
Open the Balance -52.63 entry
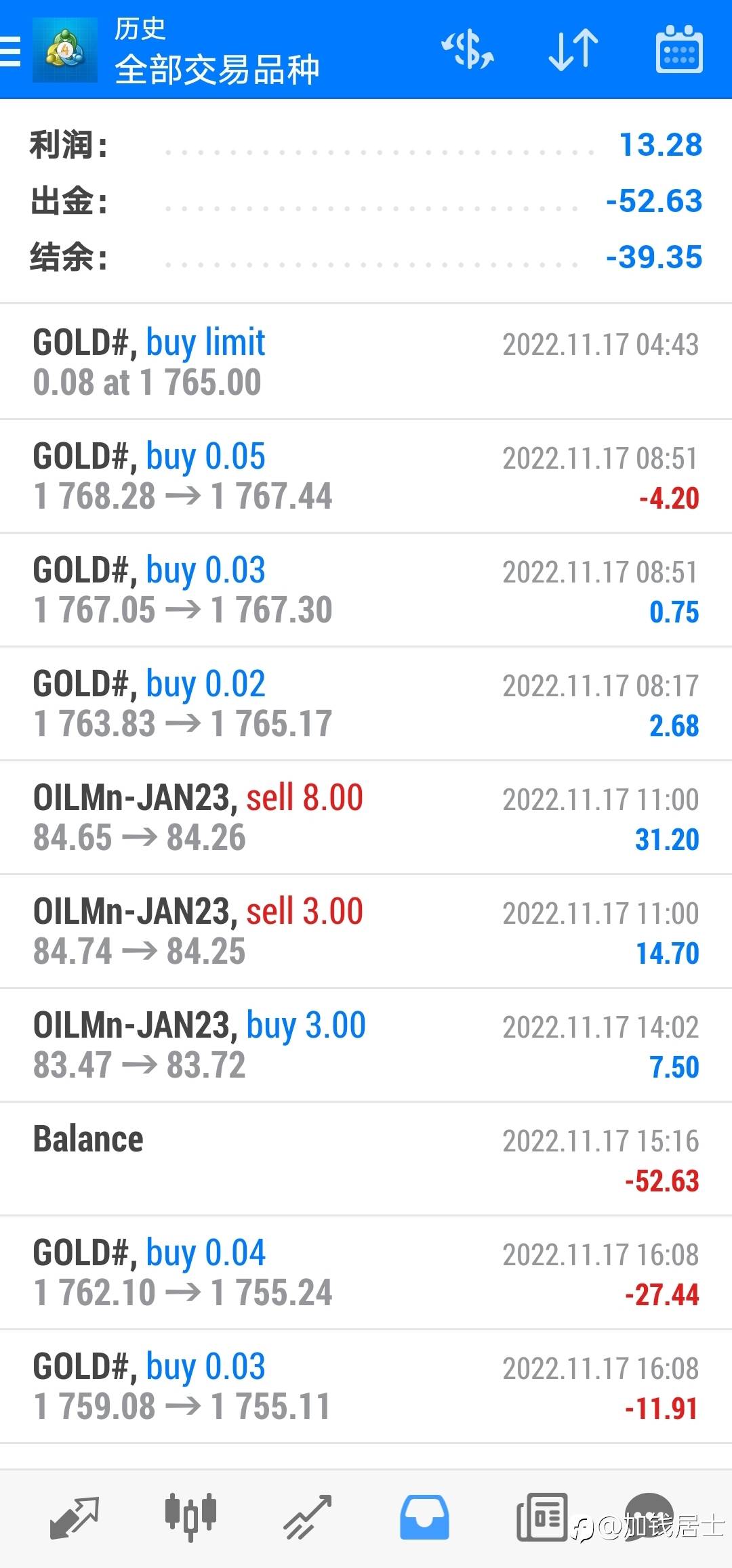coord(366,1158)
